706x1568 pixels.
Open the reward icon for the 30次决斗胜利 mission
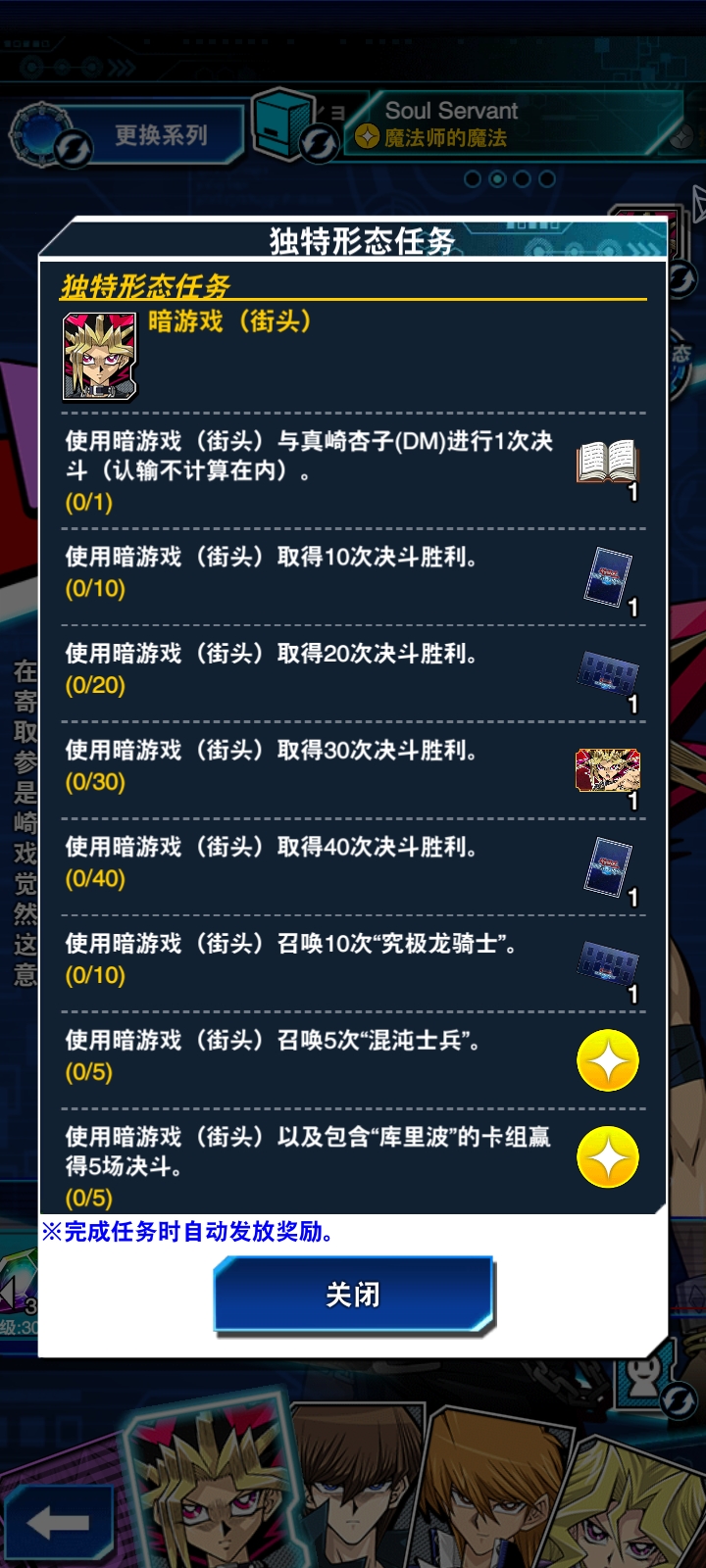(x=607, y=770)
